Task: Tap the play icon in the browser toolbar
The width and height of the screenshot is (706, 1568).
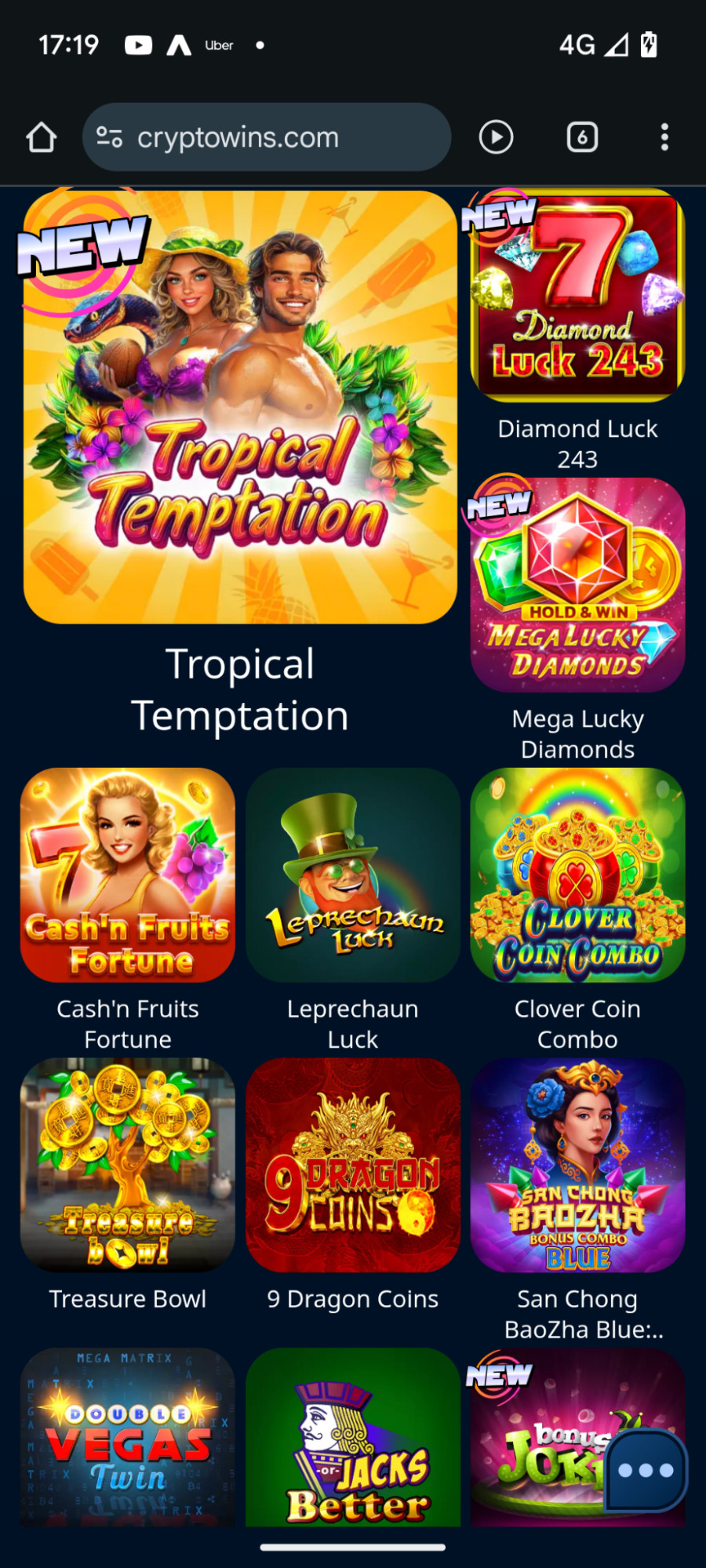Action: (x=496, y=137)
